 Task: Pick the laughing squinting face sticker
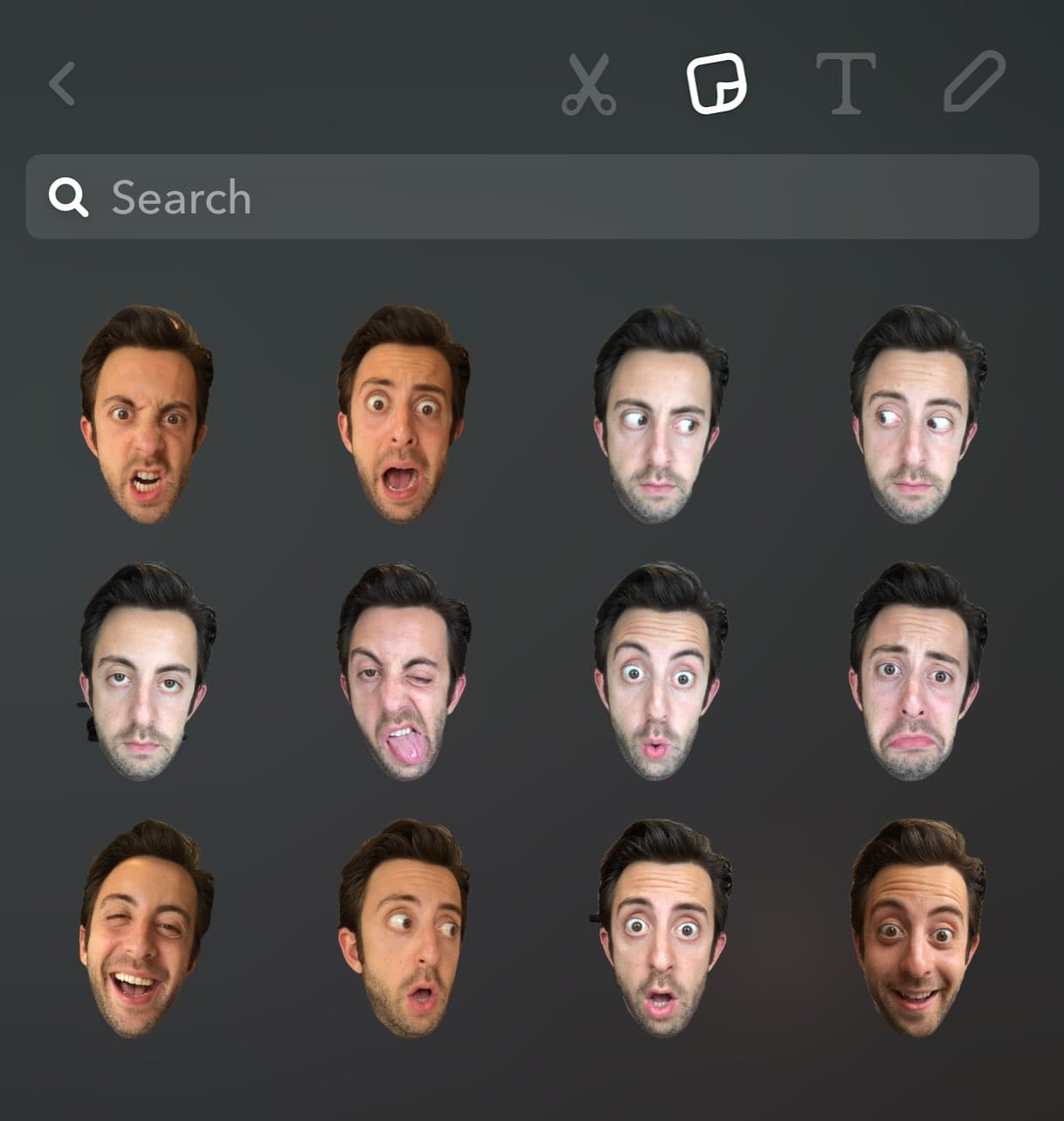tap(146, 928)
